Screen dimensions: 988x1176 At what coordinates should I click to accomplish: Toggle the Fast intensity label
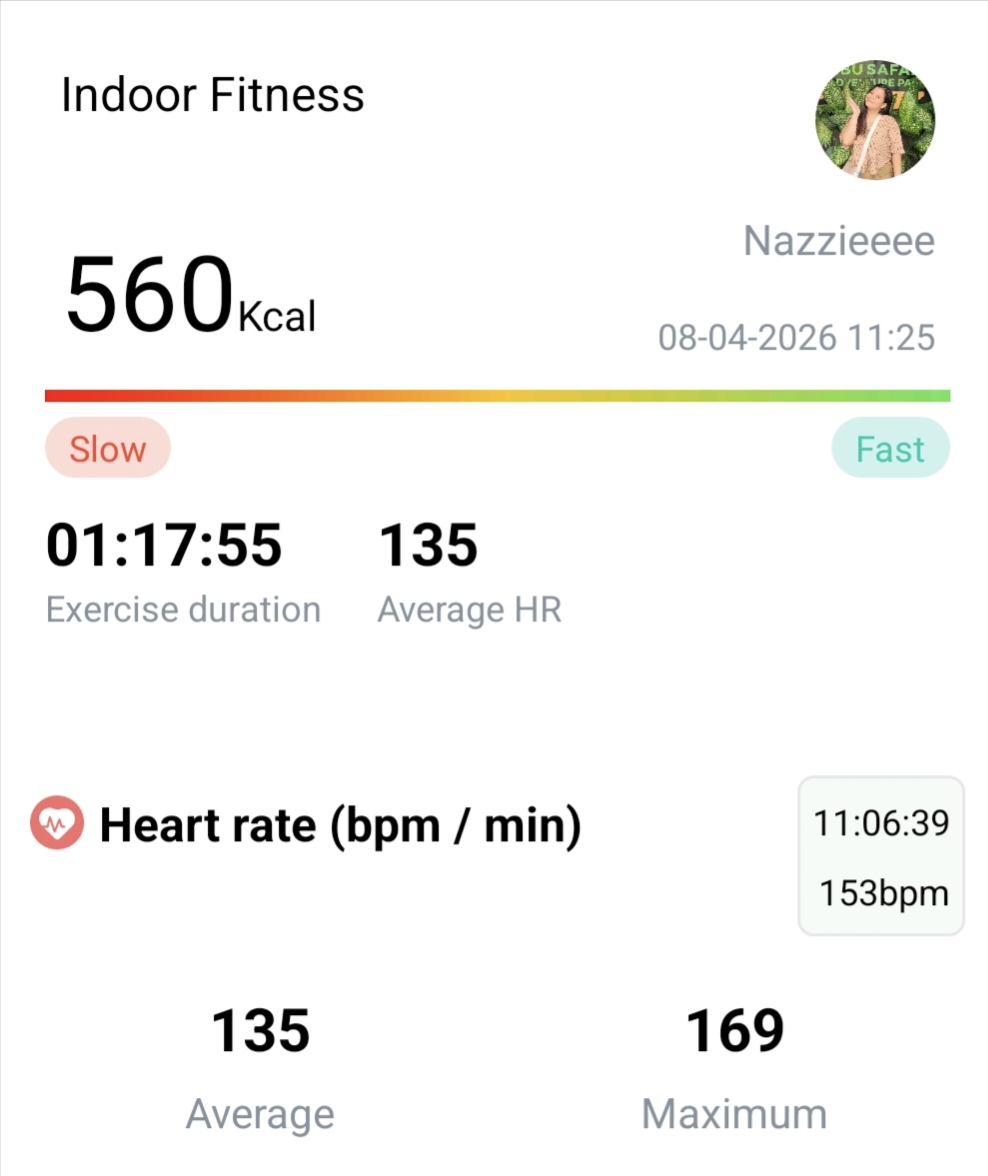point(889,448)
